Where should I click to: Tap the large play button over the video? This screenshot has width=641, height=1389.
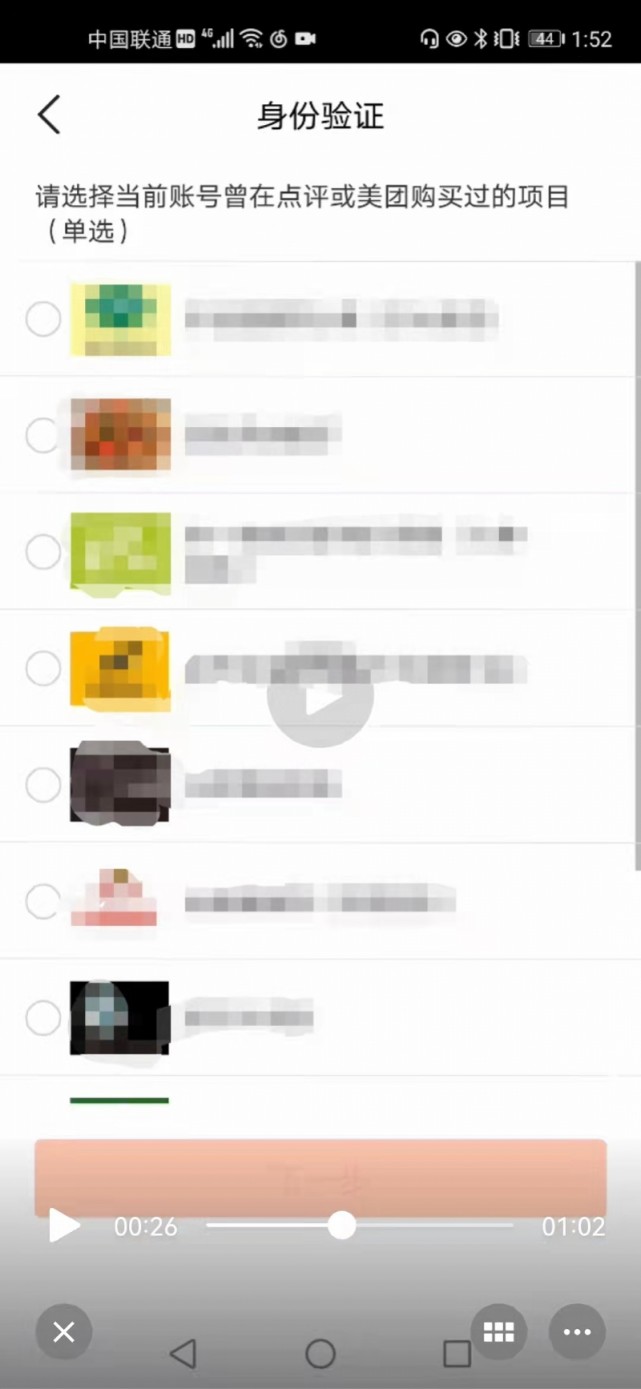[320, 697]
